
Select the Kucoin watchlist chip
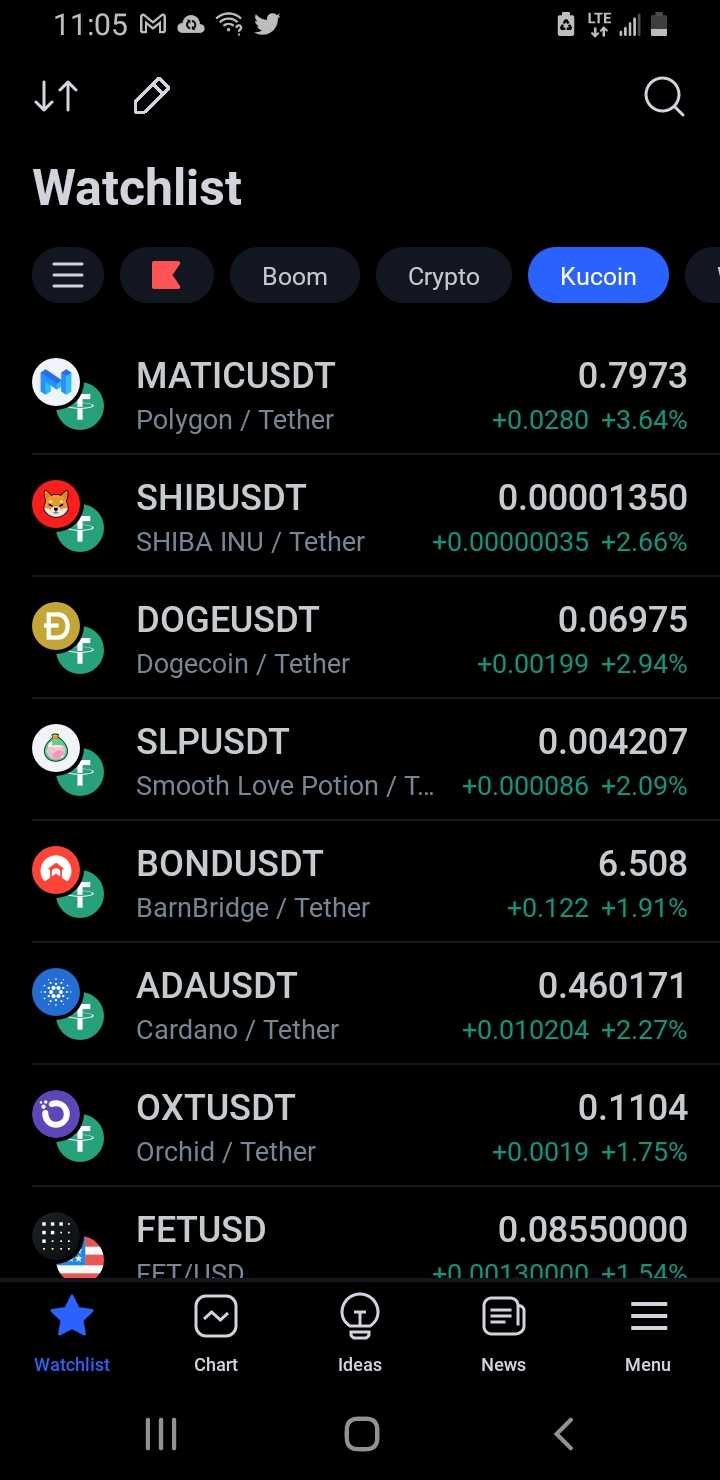point(598,276)
